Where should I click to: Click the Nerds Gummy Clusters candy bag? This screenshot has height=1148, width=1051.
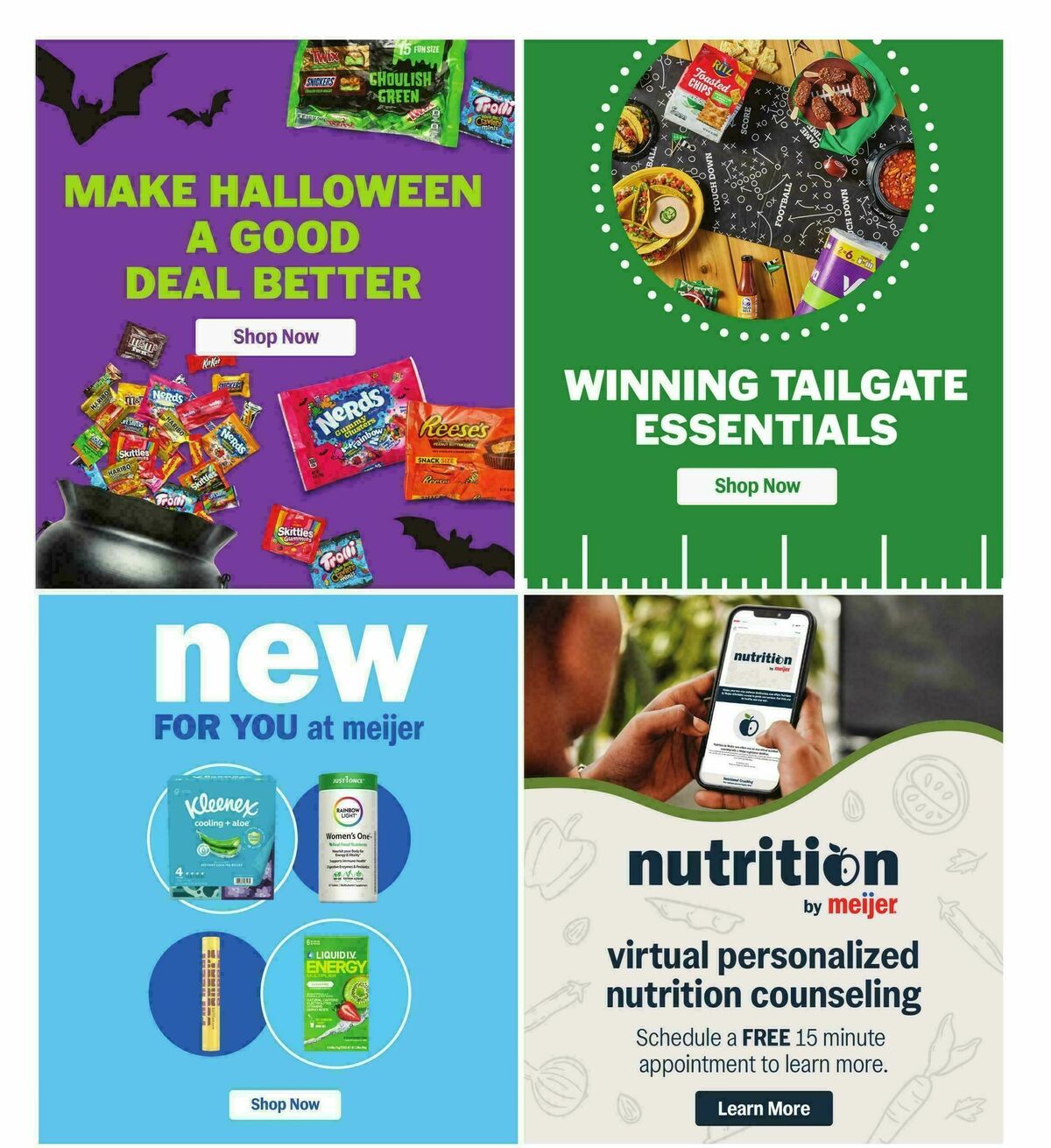click(345, 426)
